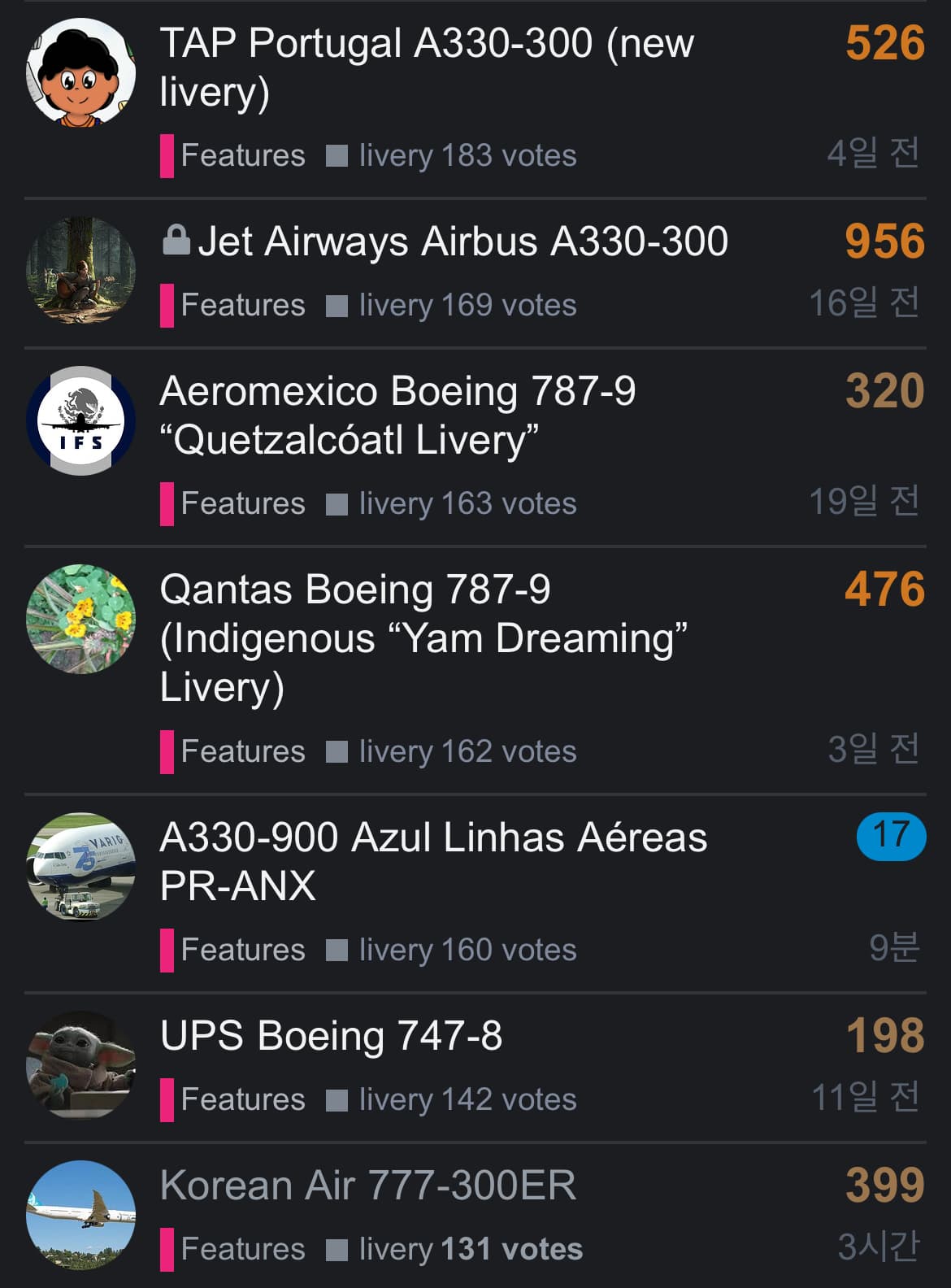Jump to the 17 new posts in Azul topic
The image size is (951, 1288).
[891, 835]
